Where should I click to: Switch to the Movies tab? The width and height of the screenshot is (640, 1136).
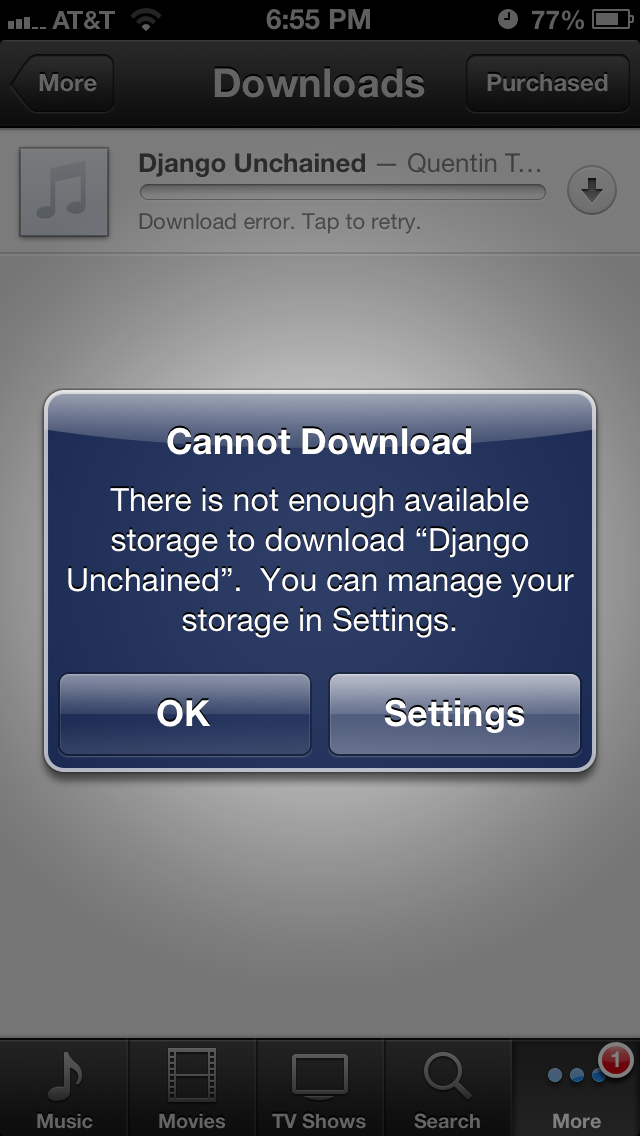pos(192,1090)
